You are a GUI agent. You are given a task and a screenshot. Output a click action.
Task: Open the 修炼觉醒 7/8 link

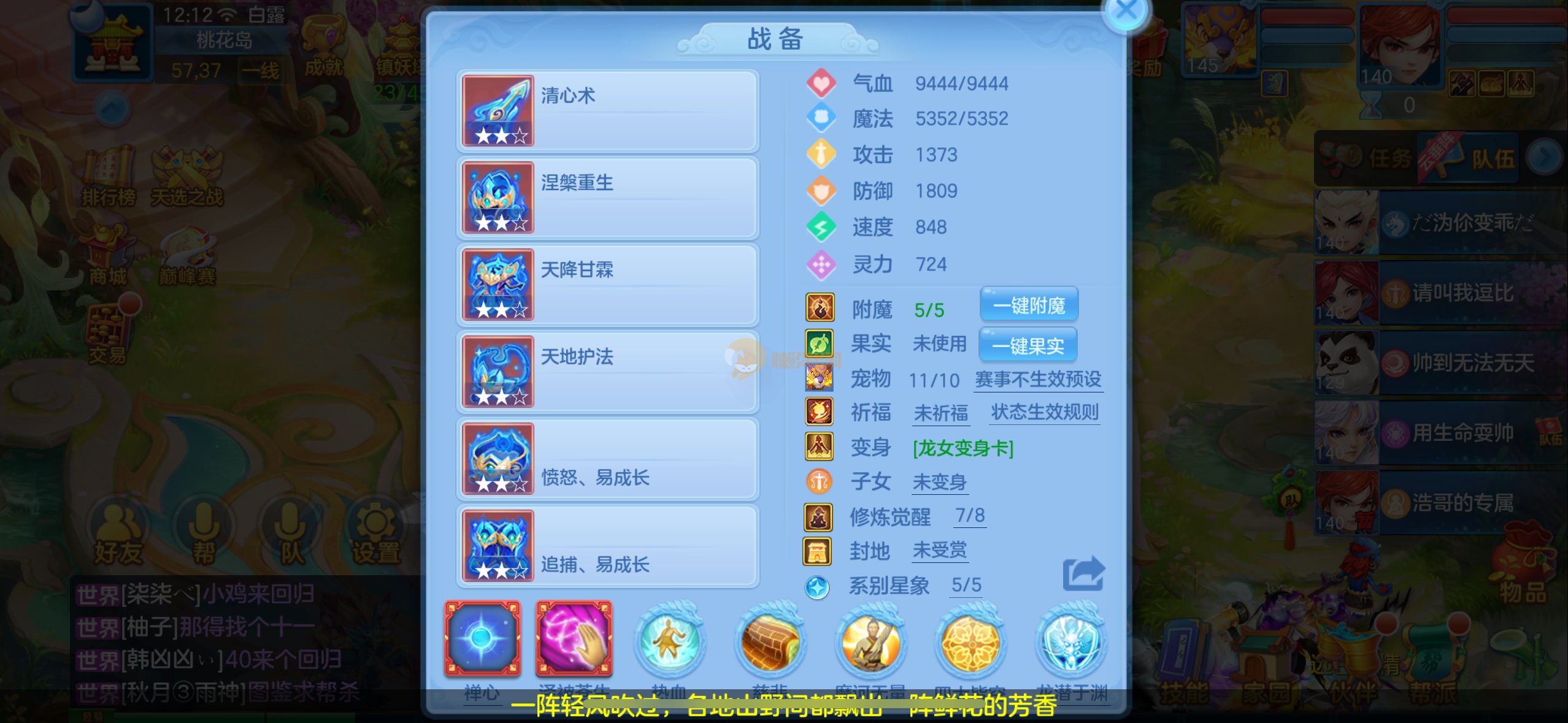(x=969, y=516)
